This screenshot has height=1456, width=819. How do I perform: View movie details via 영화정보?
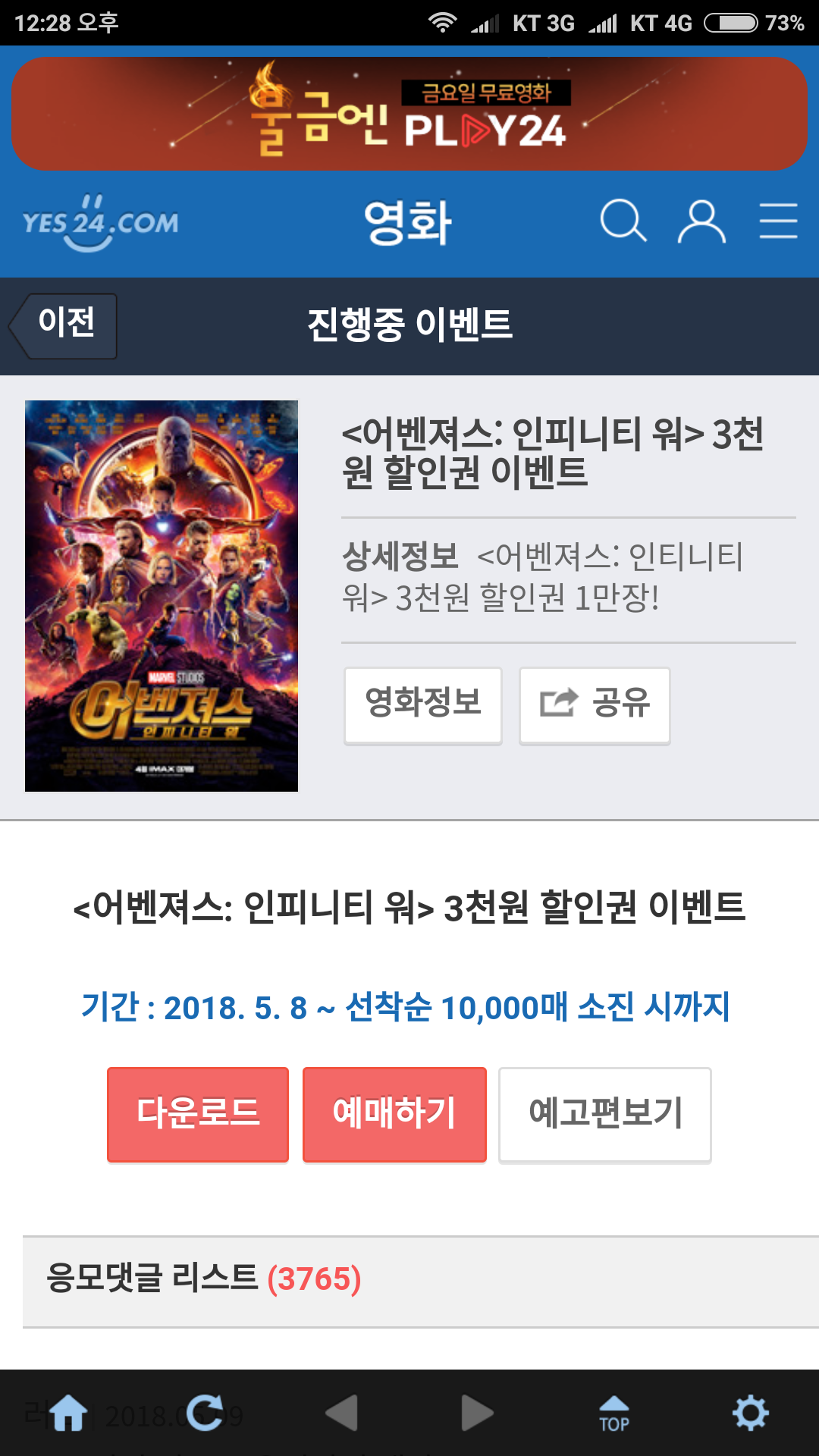(423, 705)
